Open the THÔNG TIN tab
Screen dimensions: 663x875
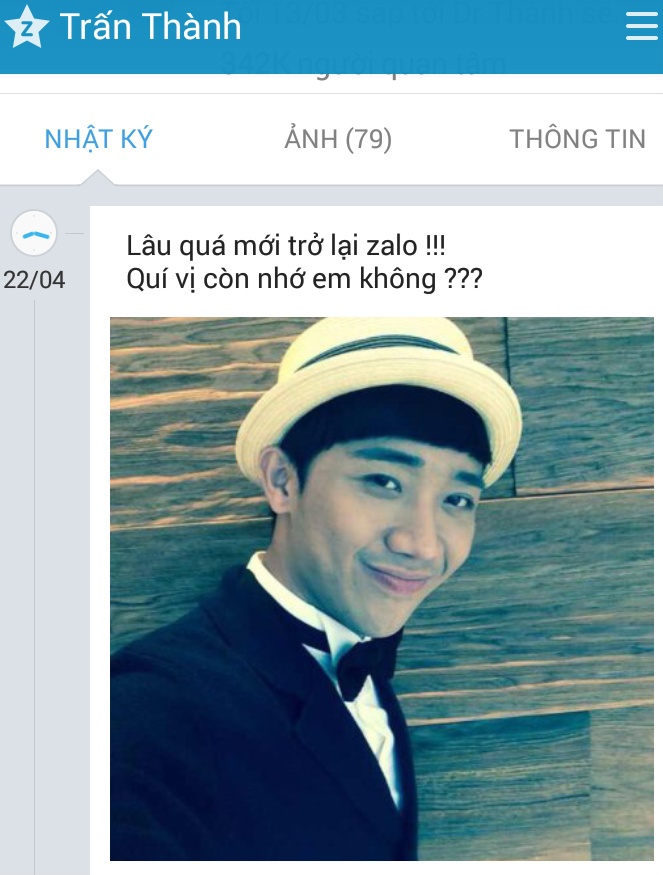[x=577, y=139]
